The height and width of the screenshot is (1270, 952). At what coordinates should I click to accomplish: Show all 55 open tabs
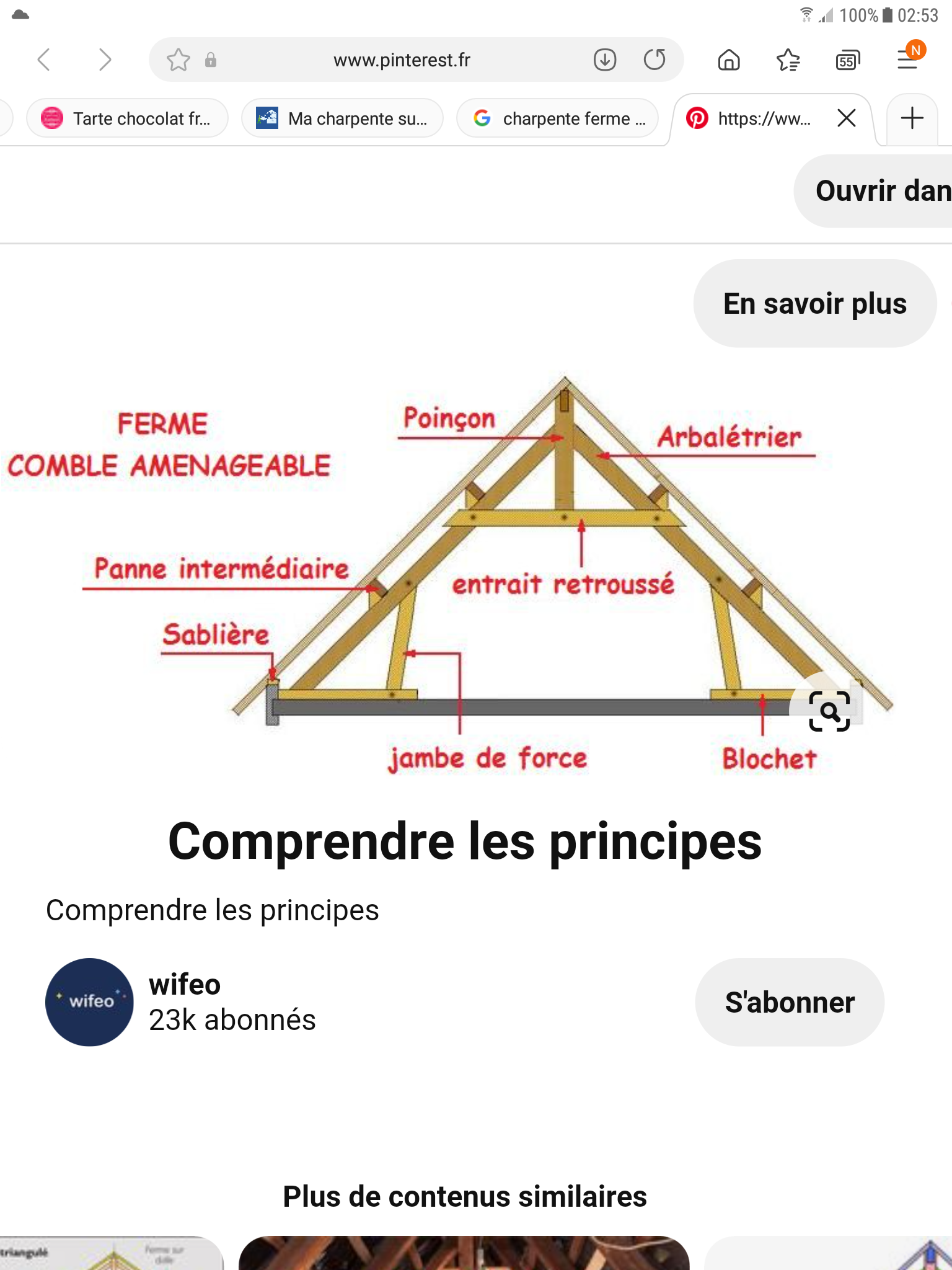[848, 60]
